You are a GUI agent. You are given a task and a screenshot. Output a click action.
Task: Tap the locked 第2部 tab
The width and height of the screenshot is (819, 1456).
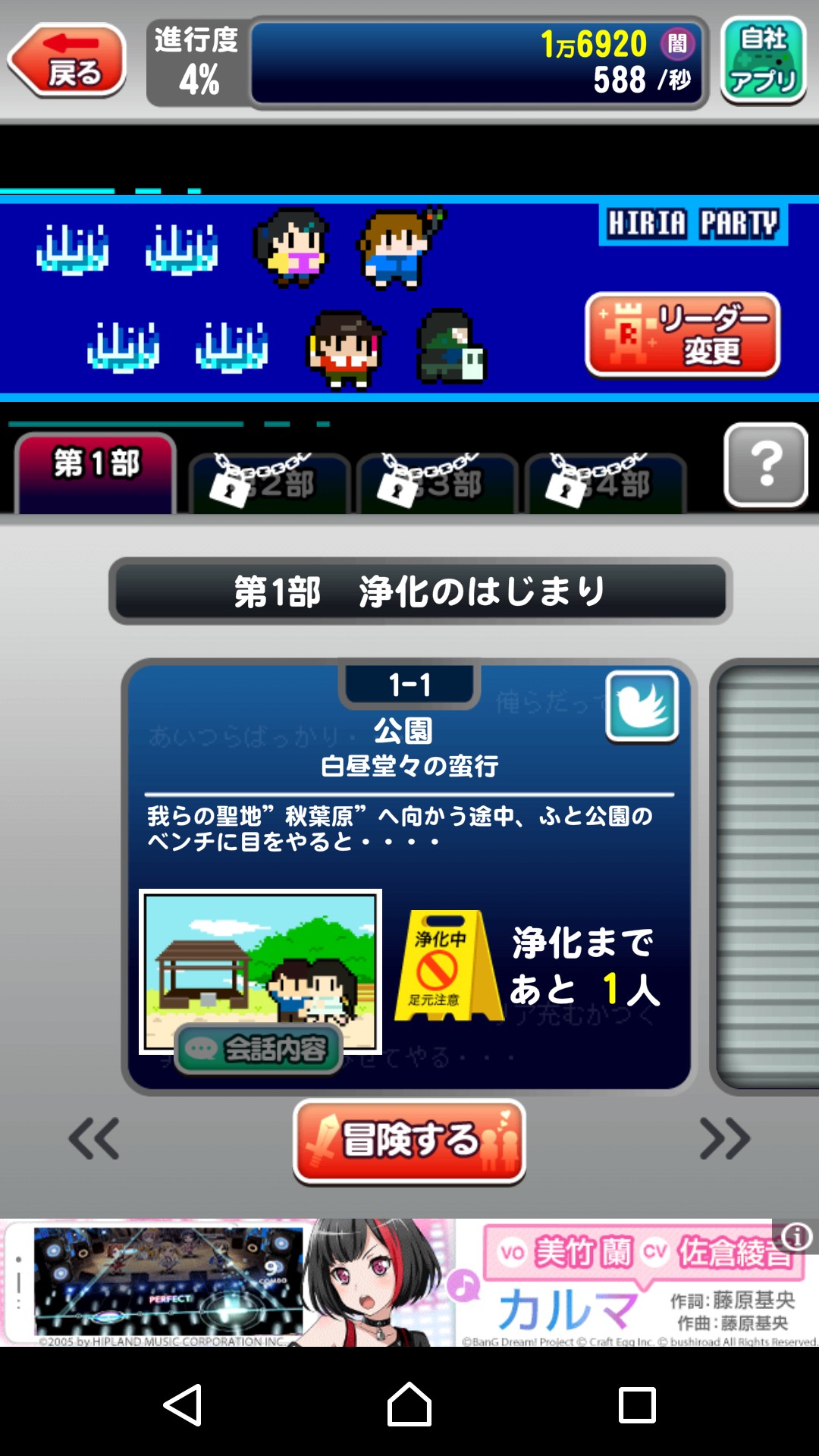[x=269, y=483]
